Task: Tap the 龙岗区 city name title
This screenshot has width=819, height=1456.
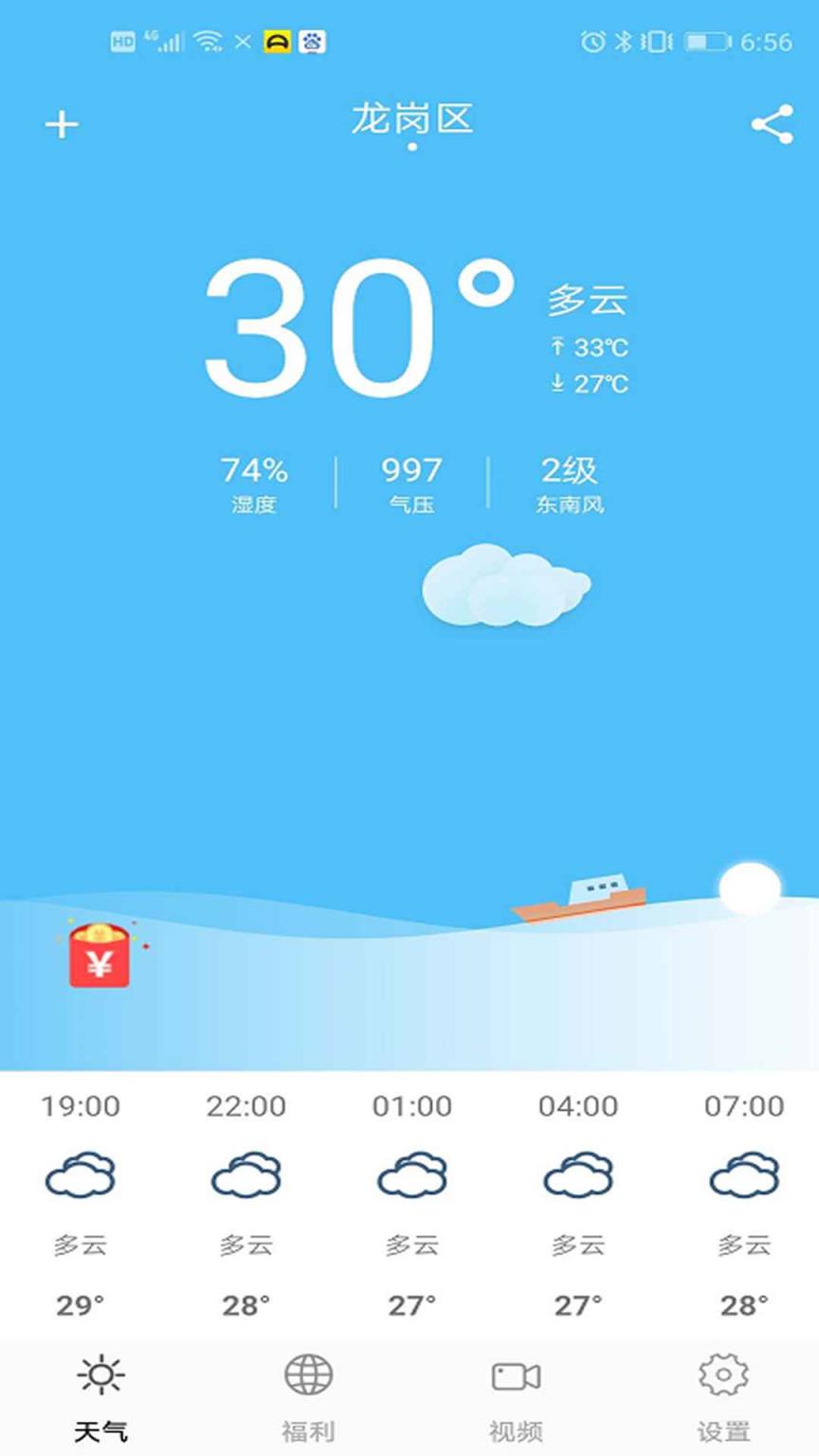Action: click(411, 121)
